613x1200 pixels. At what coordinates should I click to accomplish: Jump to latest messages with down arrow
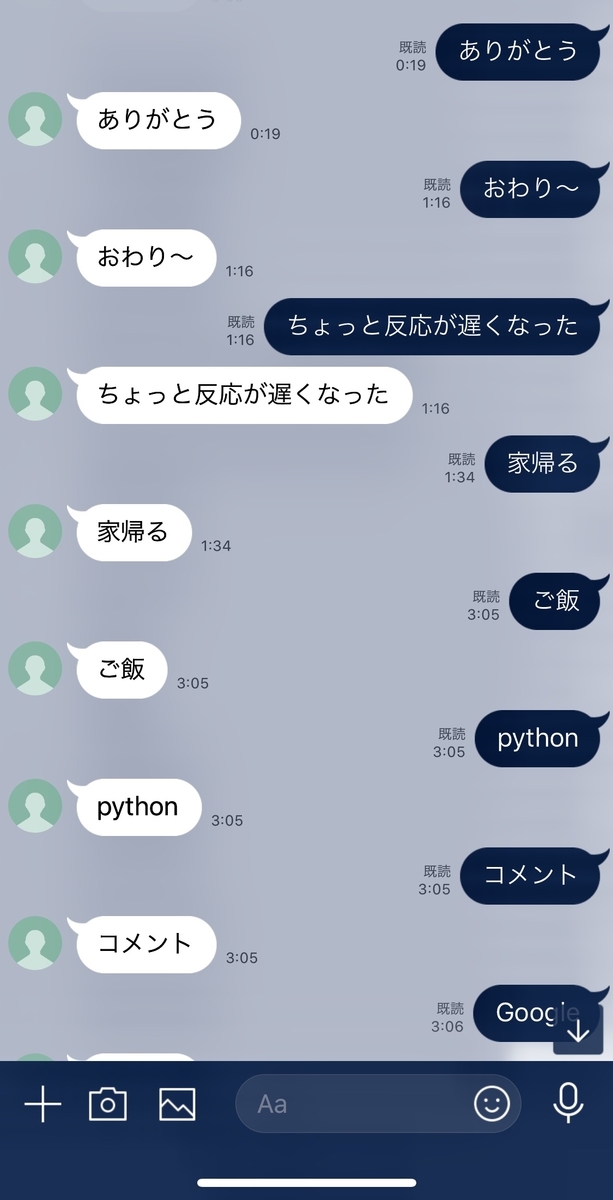click(578, 1030)
